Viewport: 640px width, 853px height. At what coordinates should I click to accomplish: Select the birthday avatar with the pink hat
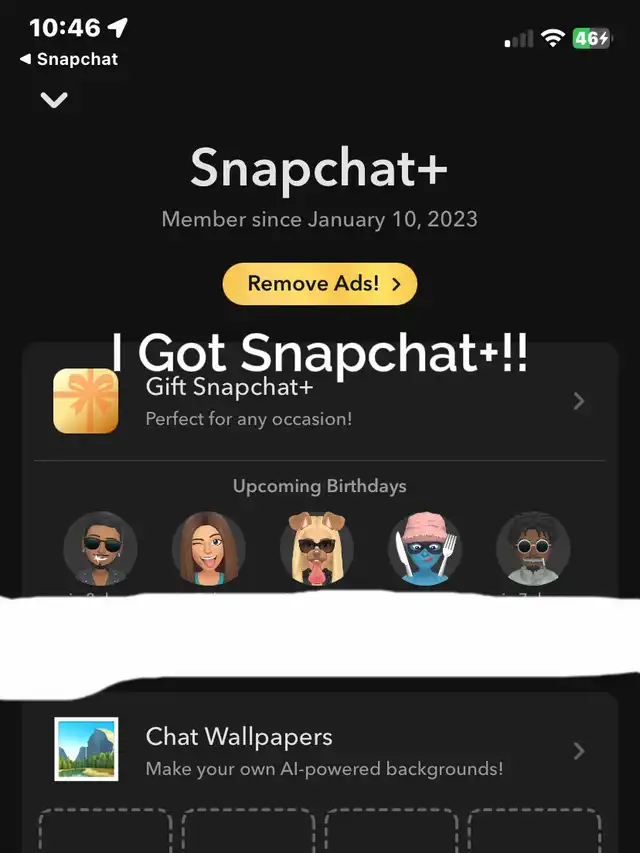click(x=425, y=549)
